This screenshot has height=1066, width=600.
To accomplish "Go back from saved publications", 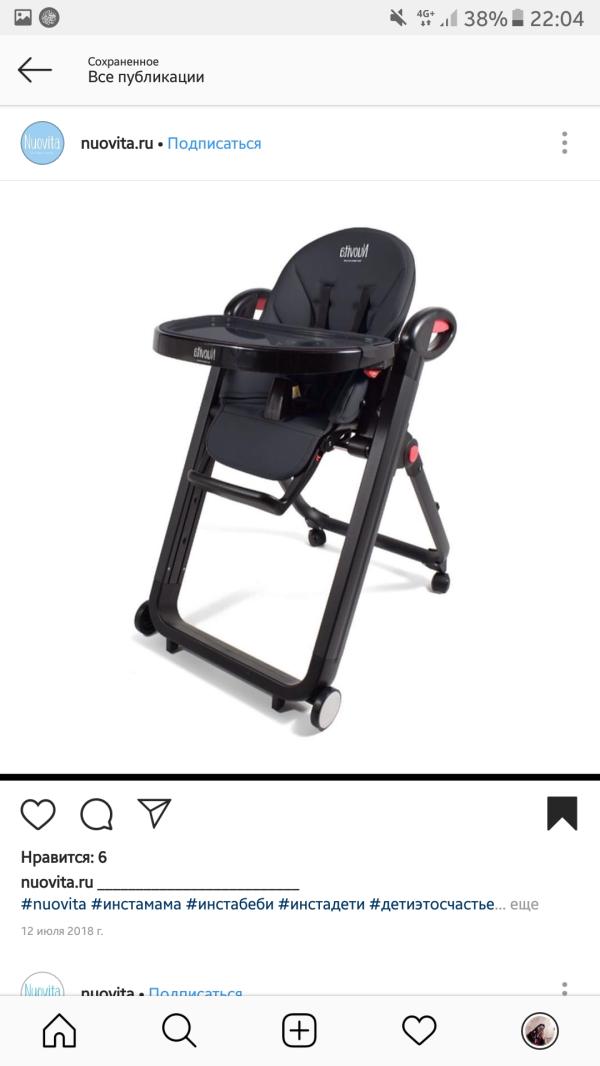I will [35, 69].
